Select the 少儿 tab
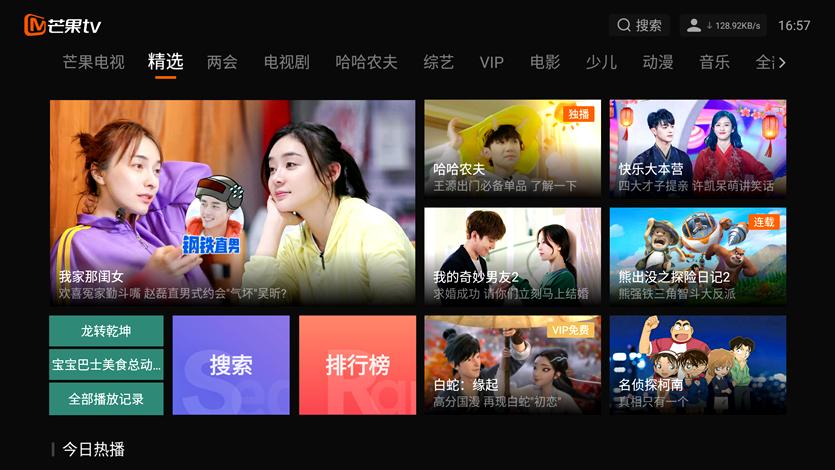 point(601,62)
